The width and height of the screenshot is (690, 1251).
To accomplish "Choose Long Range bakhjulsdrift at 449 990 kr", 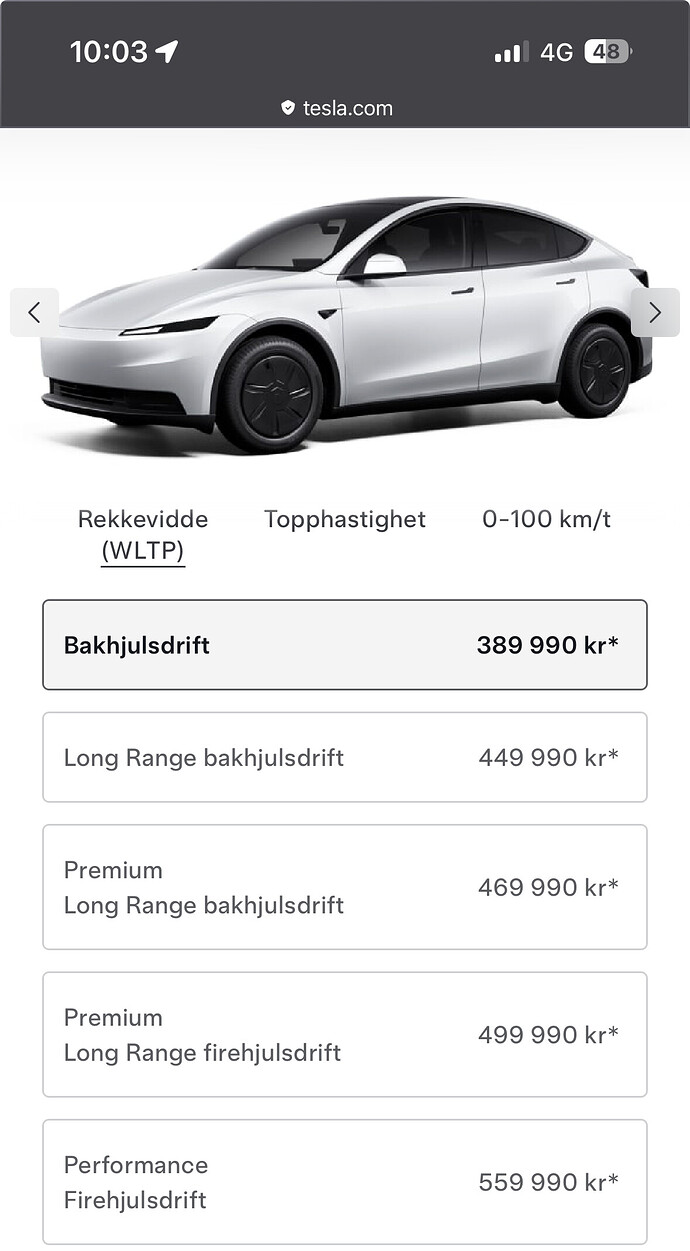I will [345, 757].
